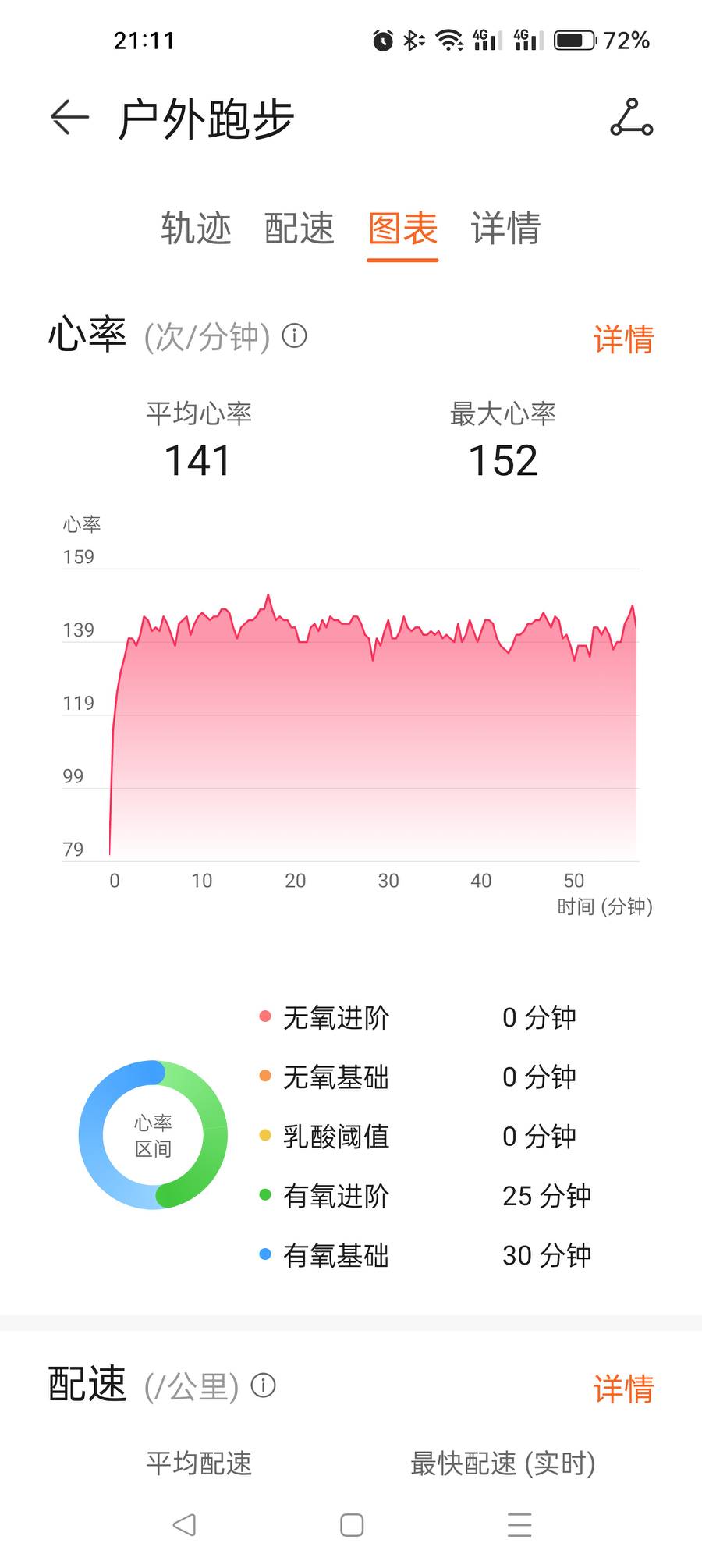
Task: Open the 详情 tab
Action: [505, 229]
